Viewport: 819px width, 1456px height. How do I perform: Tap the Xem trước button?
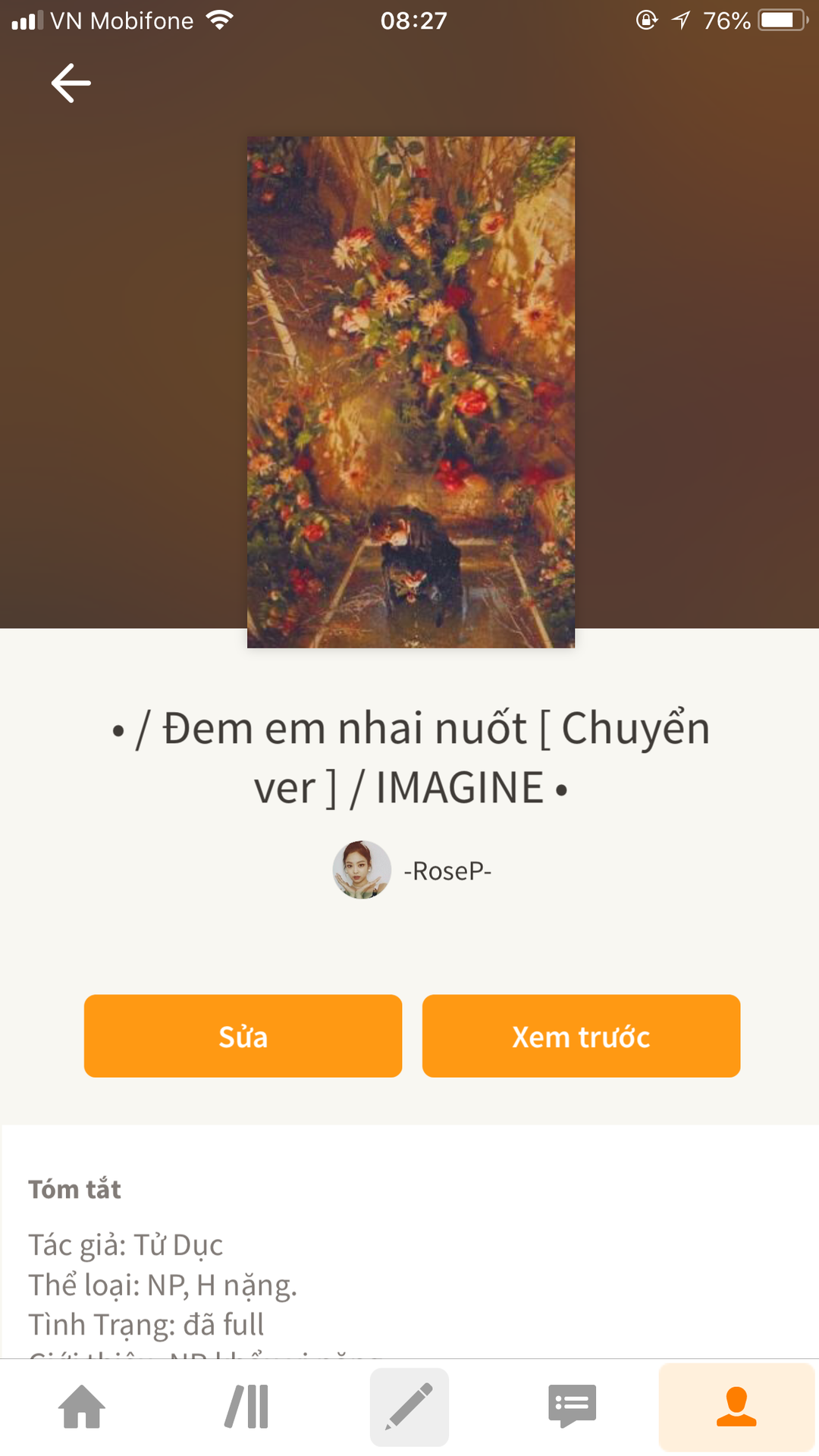581,1036
